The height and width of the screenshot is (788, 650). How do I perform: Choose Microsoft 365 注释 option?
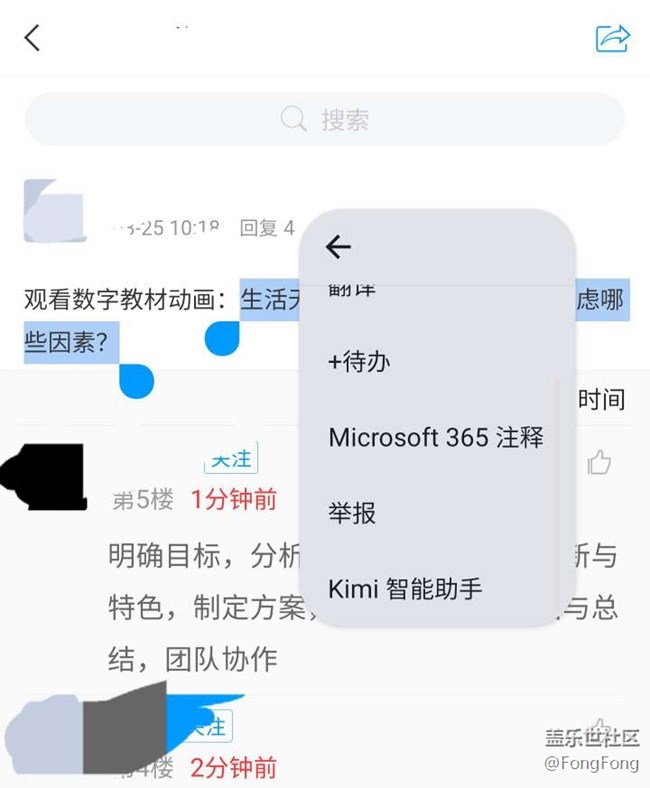pyautogui.click(x=436, y=437)
